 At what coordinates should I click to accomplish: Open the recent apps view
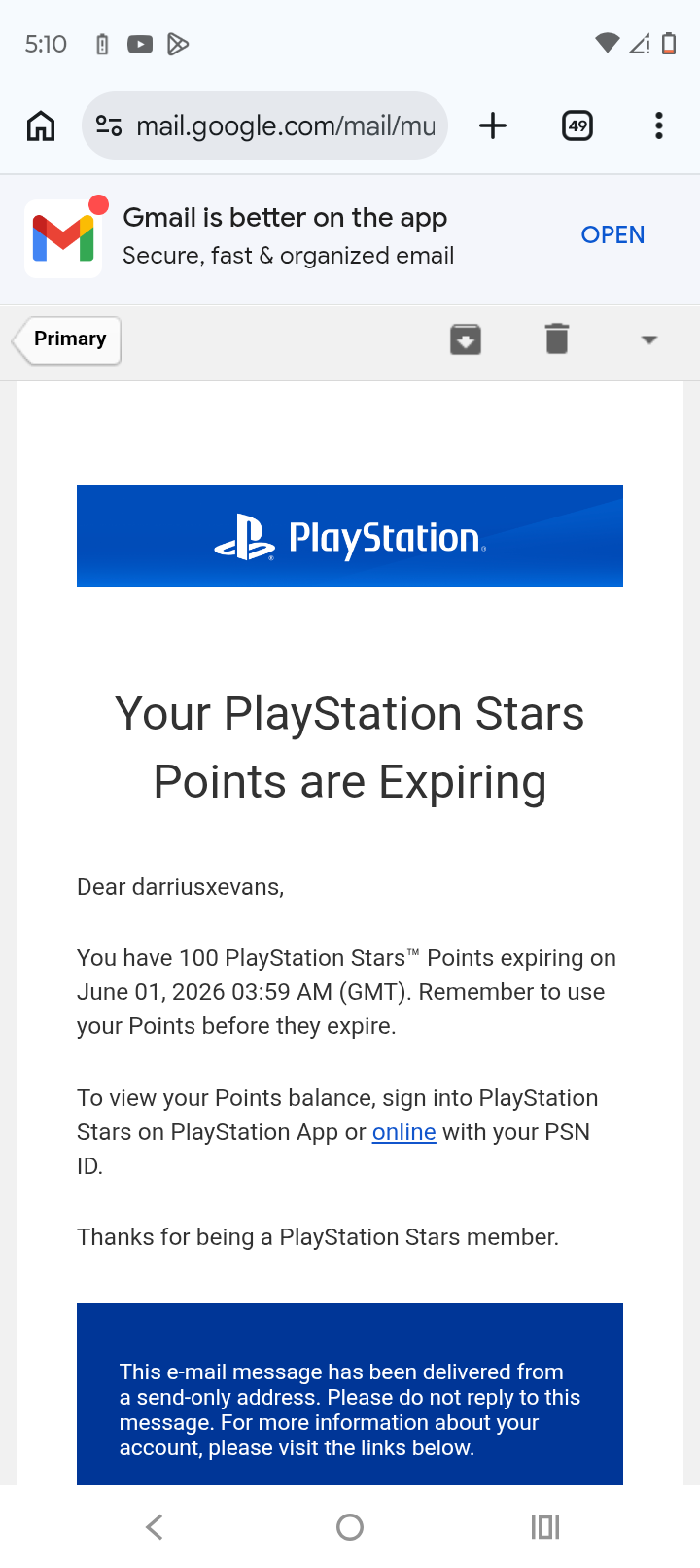coord(545,1527)
